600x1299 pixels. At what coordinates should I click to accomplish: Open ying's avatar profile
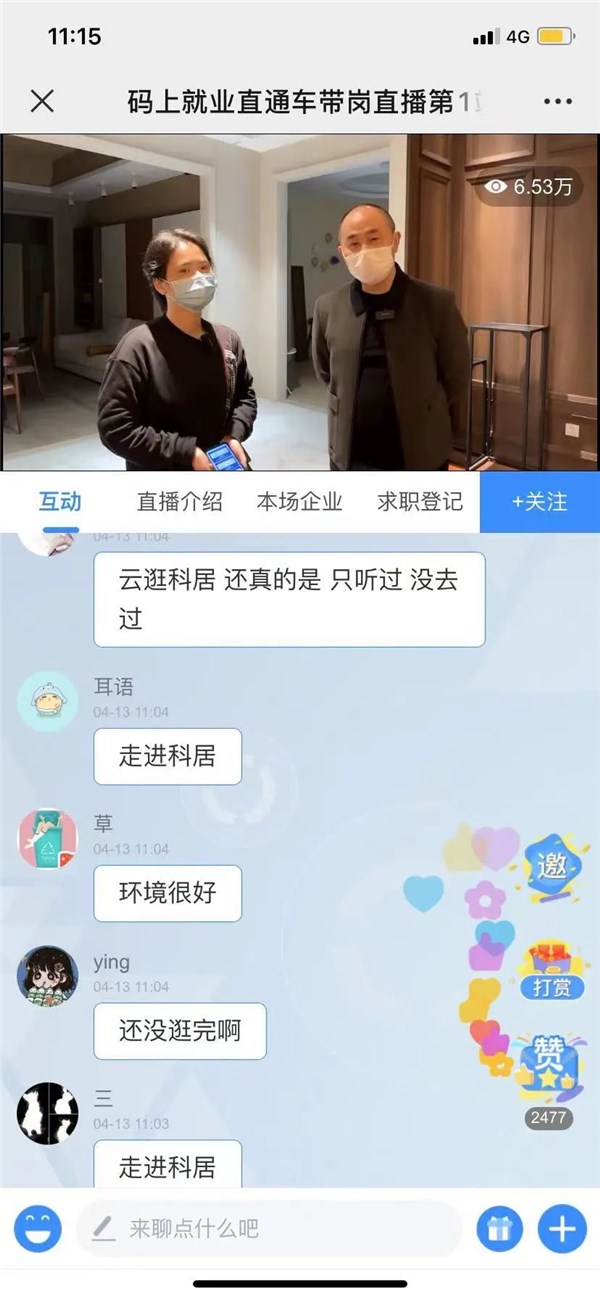tap(47, 976)
